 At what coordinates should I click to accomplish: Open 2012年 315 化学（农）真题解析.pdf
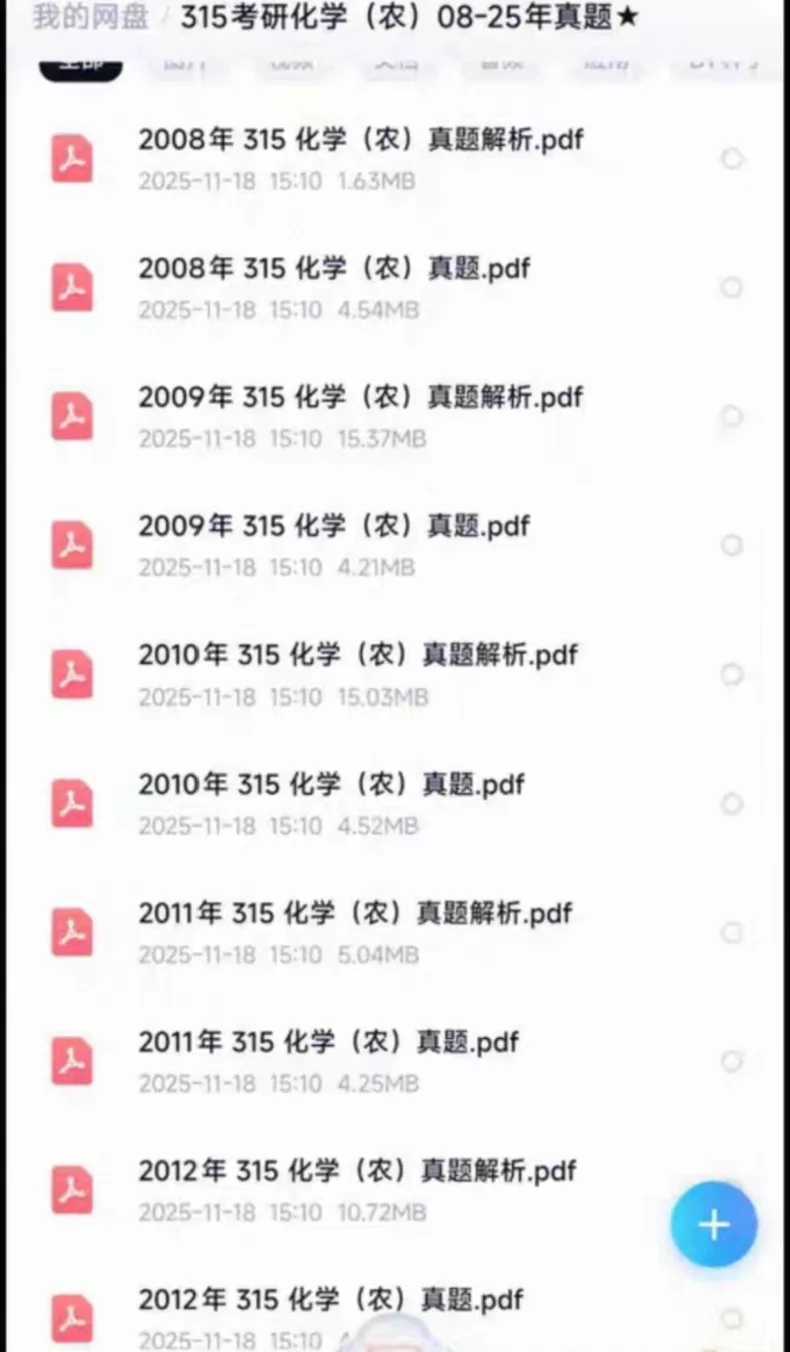[x=357, y=1171]
